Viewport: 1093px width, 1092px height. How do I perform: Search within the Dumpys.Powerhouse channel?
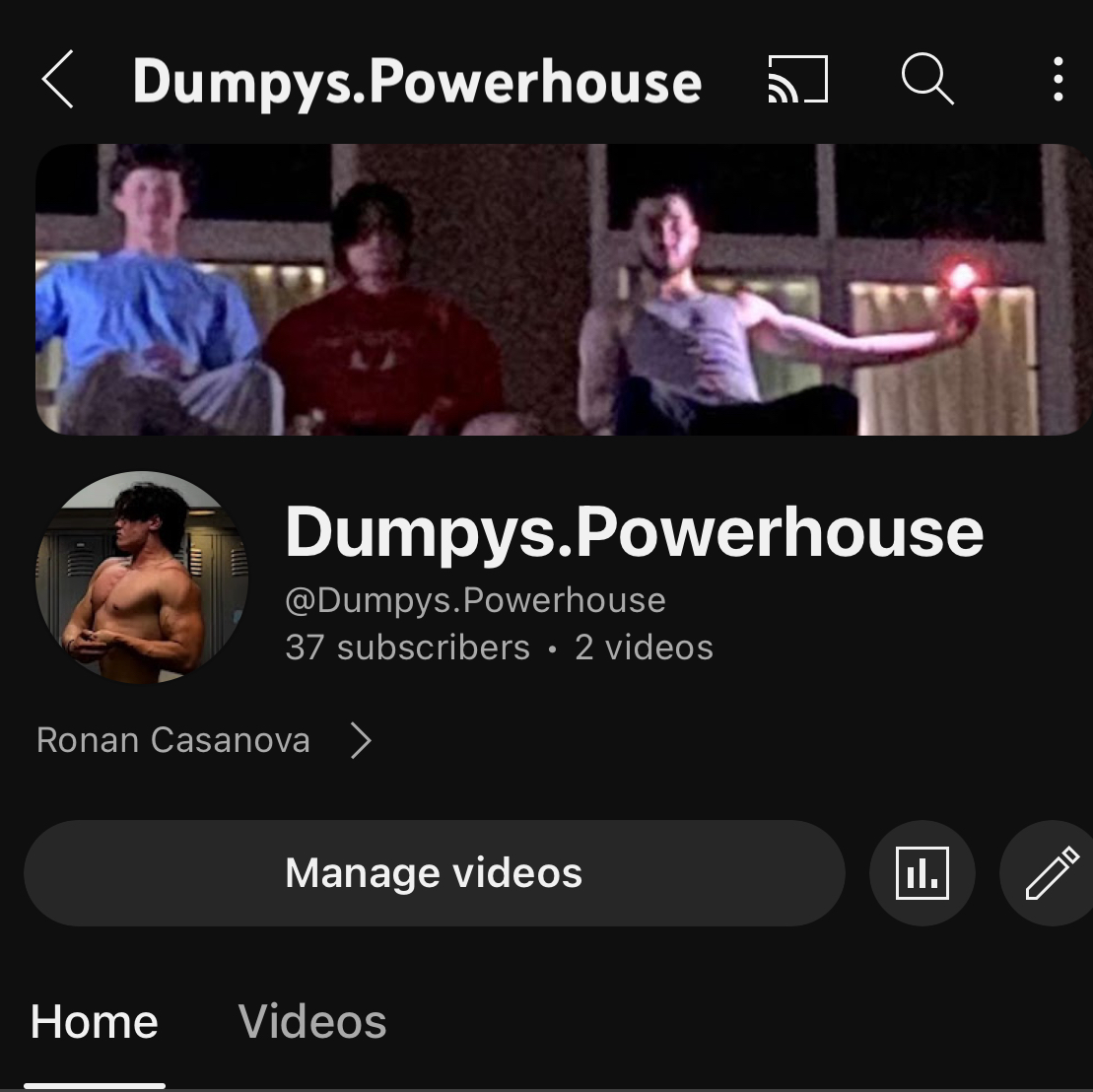[927, 80]
